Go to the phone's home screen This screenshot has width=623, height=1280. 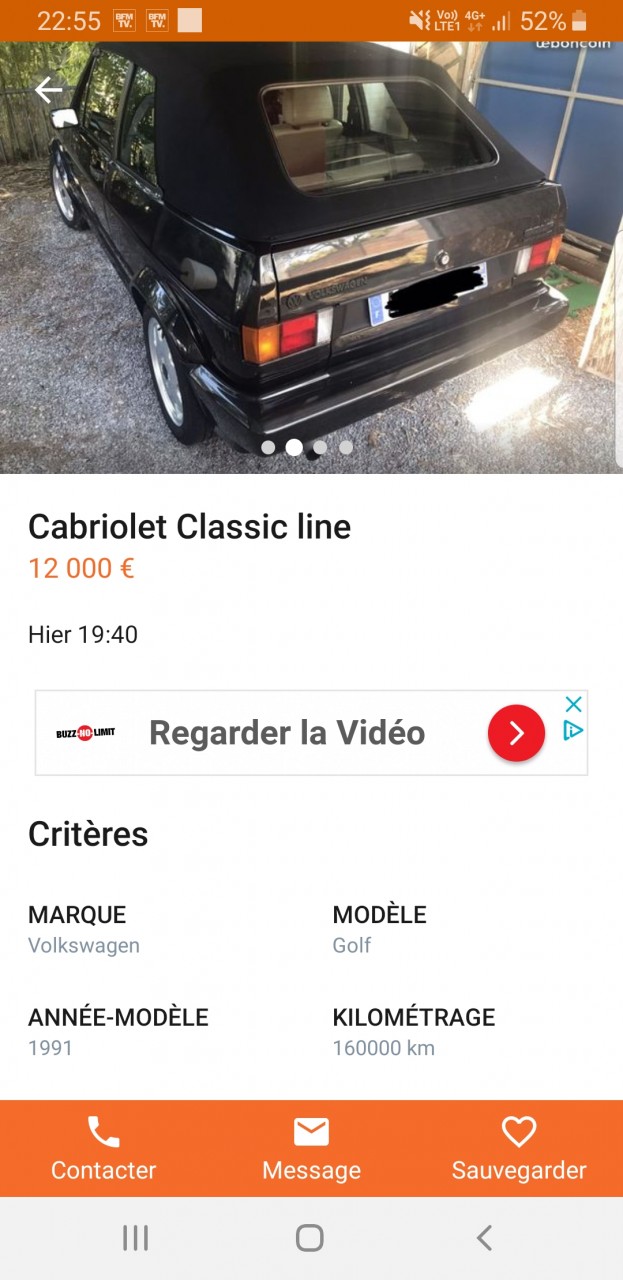310,1238
